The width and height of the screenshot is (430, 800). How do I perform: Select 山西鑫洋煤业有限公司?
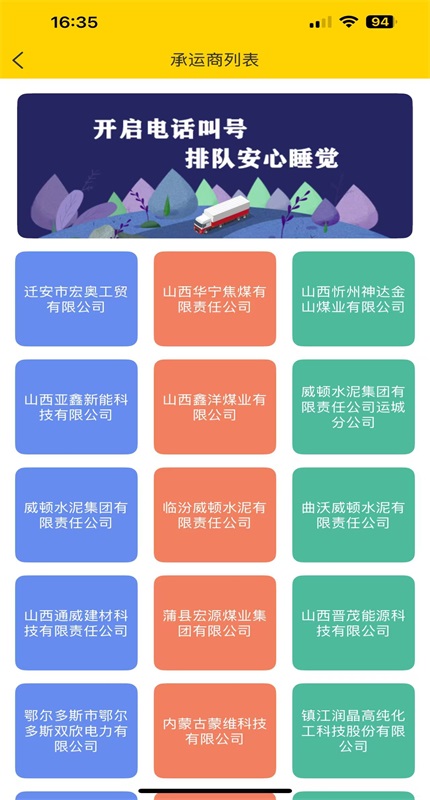[x=215, y=407]
